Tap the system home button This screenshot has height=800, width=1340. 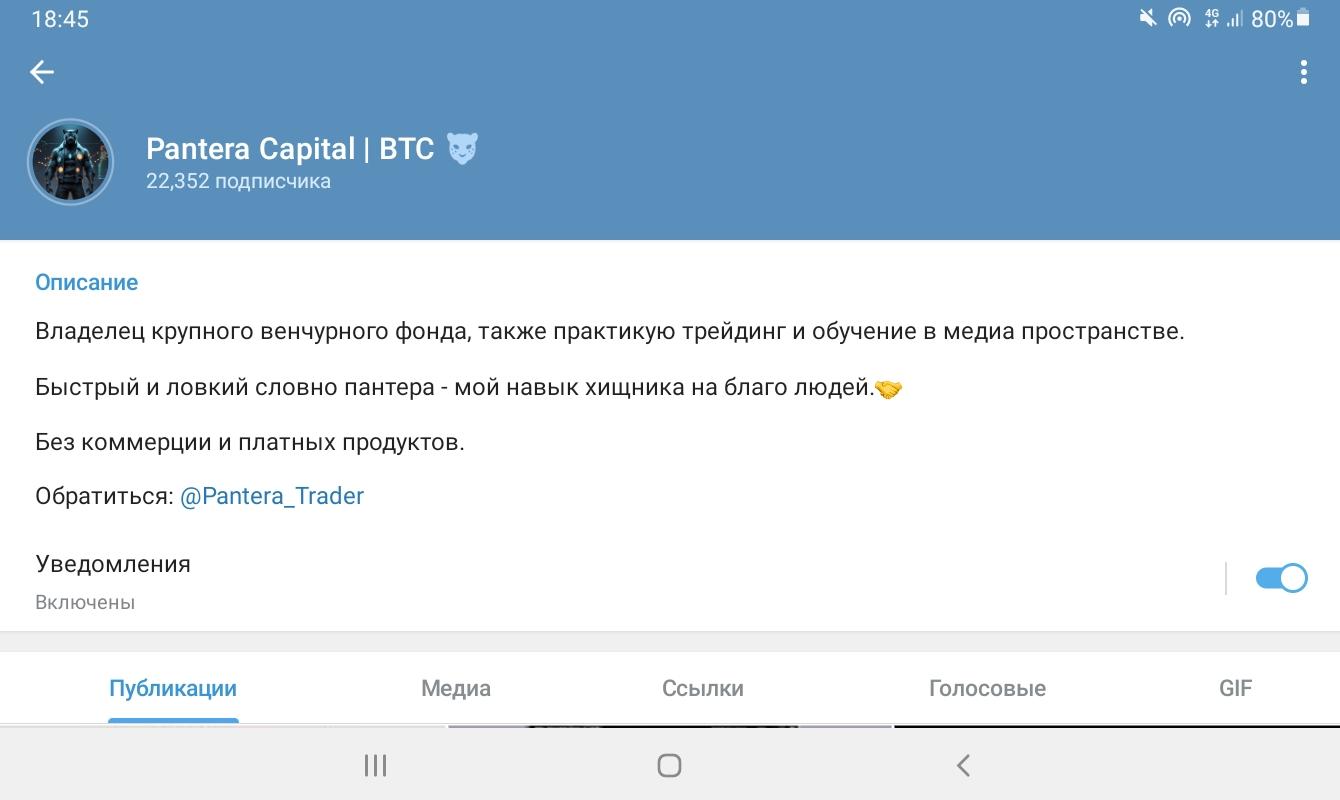669,766
